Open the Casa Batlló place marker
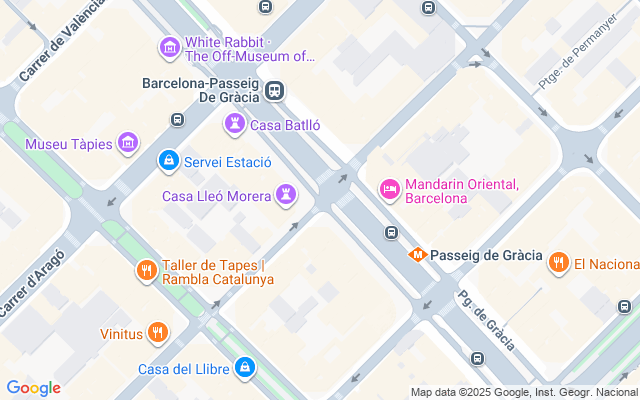Image resolution: width=640 pixels, height=400 pixels. 235,124
